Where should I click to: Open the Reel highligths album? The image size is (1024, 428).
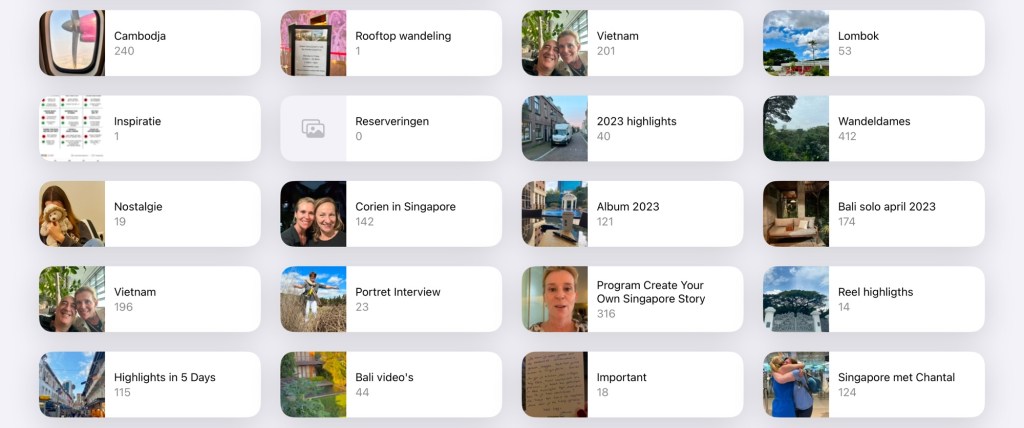pyautogui.click(x=873, y=299)
